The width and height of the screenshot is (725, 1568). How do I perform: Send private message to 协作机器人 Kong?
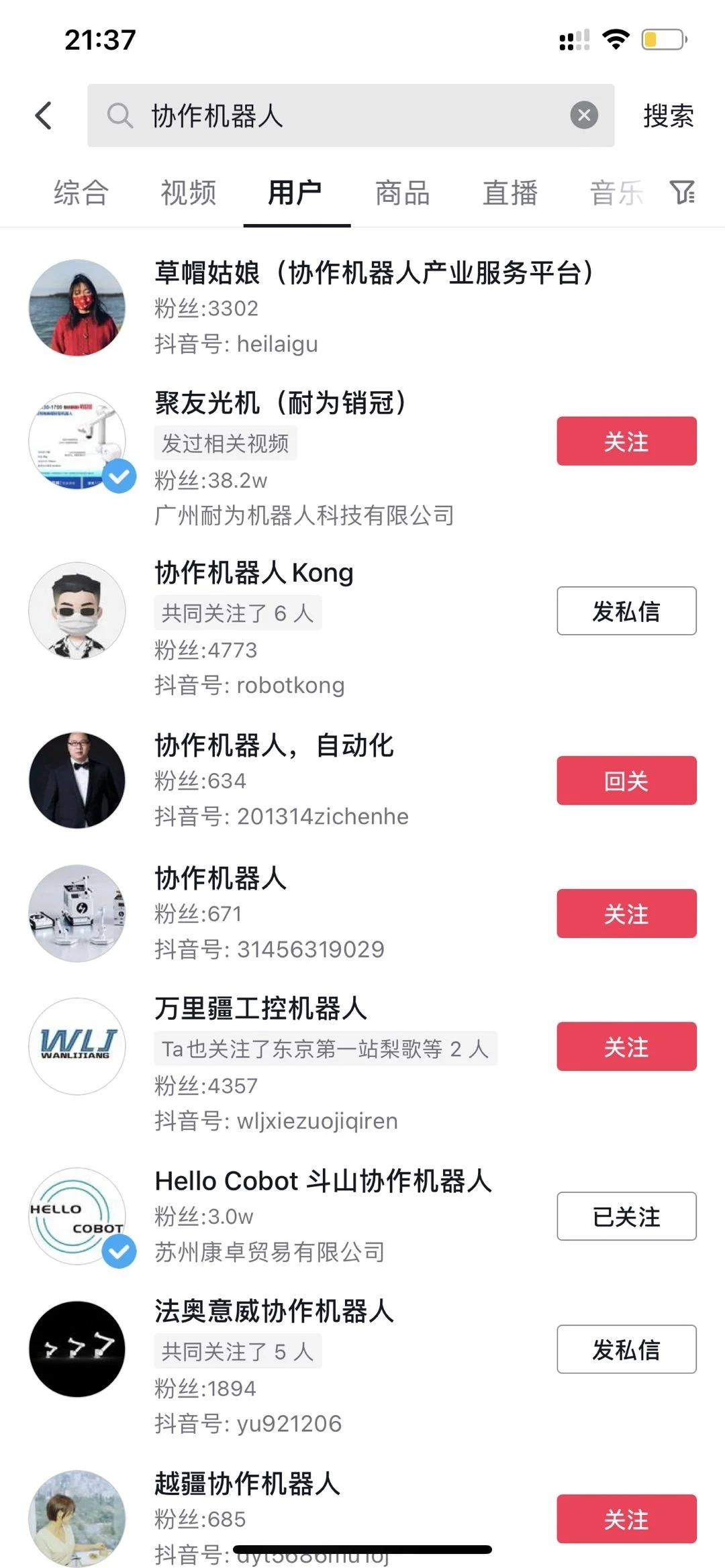[626, 611]
